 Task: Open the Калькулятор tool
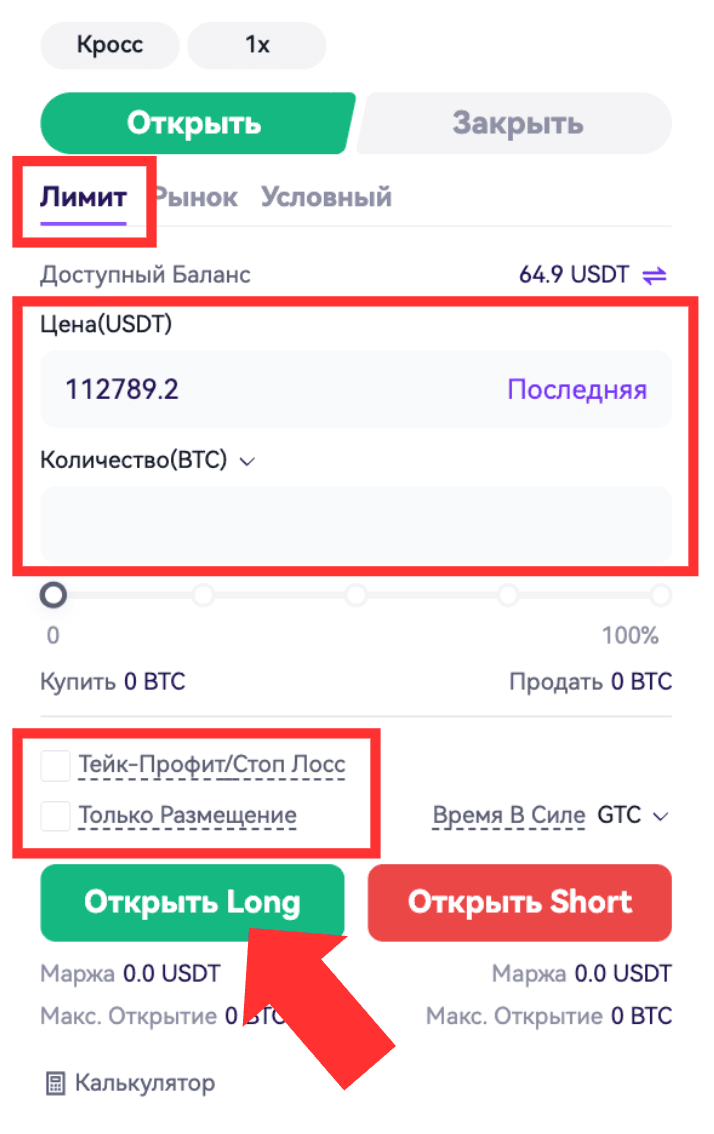pyautogui.click(x=130, y=1082)
